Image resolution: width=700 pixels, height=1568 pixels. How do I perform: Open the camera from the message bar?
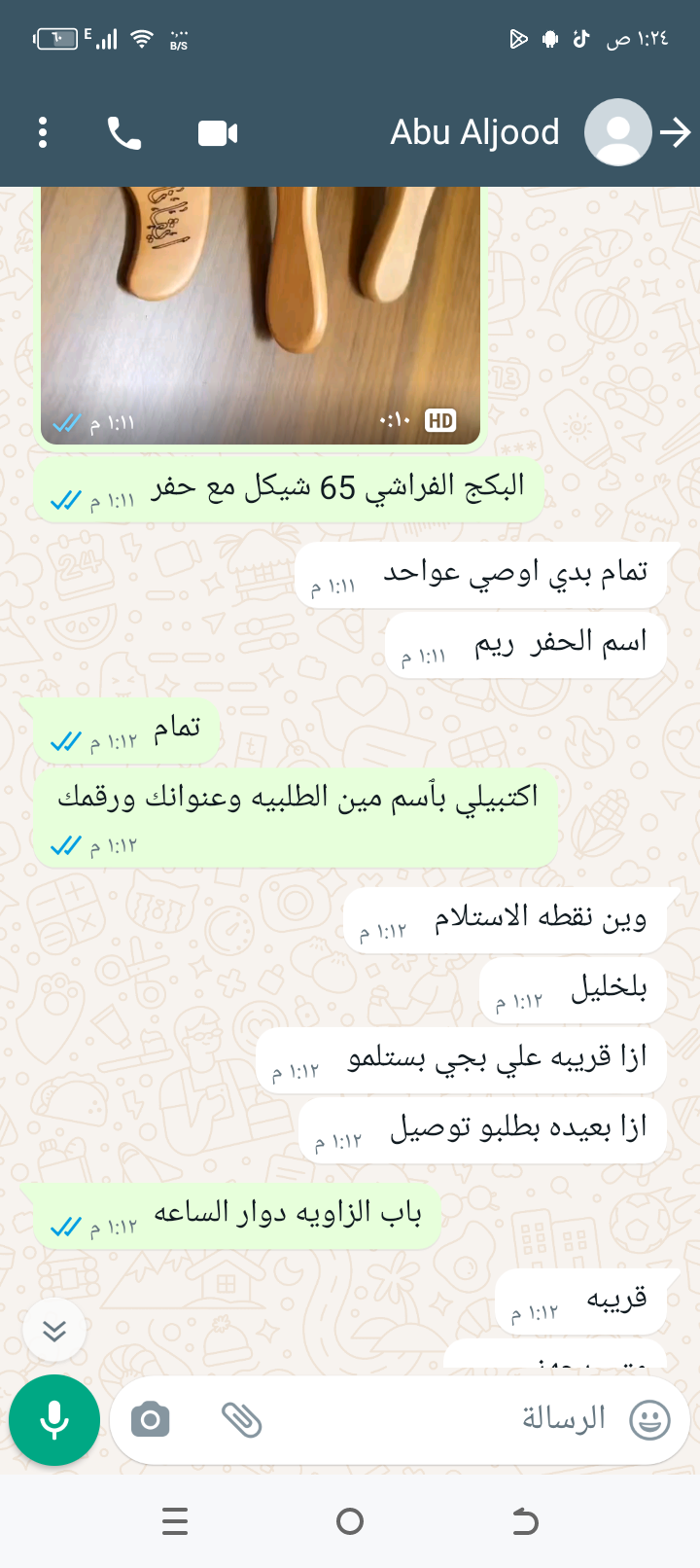tap(150, 1420)
